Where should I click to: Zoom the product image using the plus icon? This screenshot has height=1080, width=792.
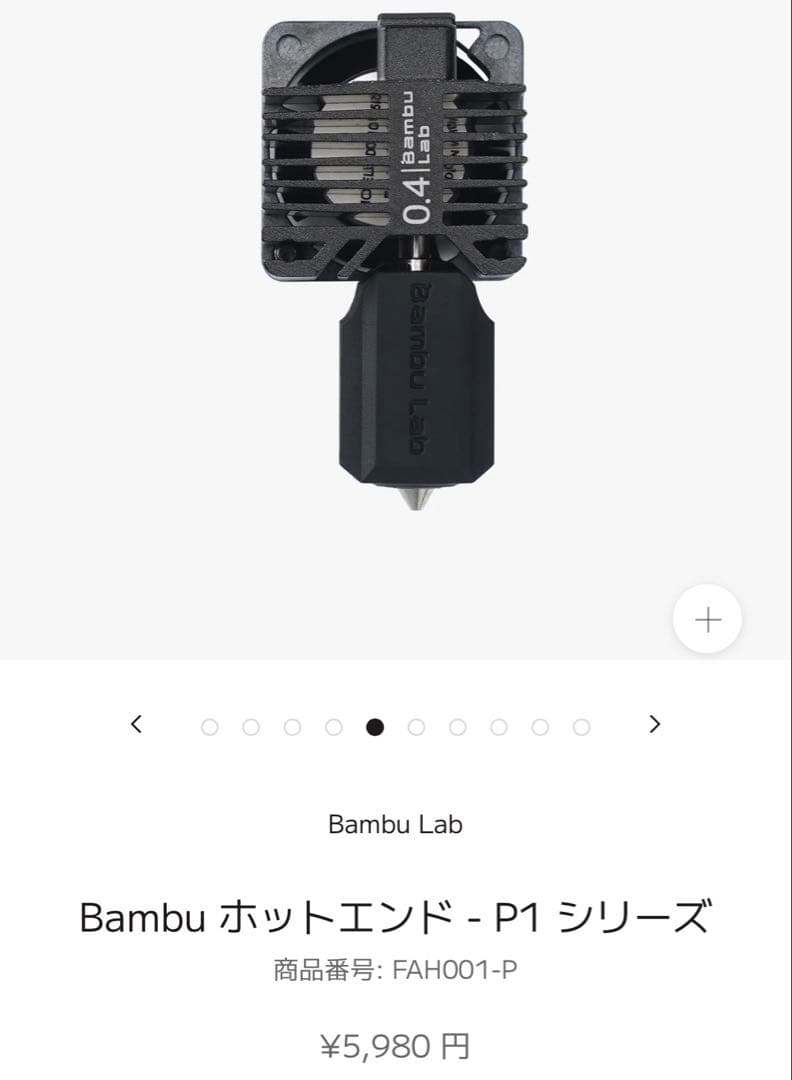point(706,619)
